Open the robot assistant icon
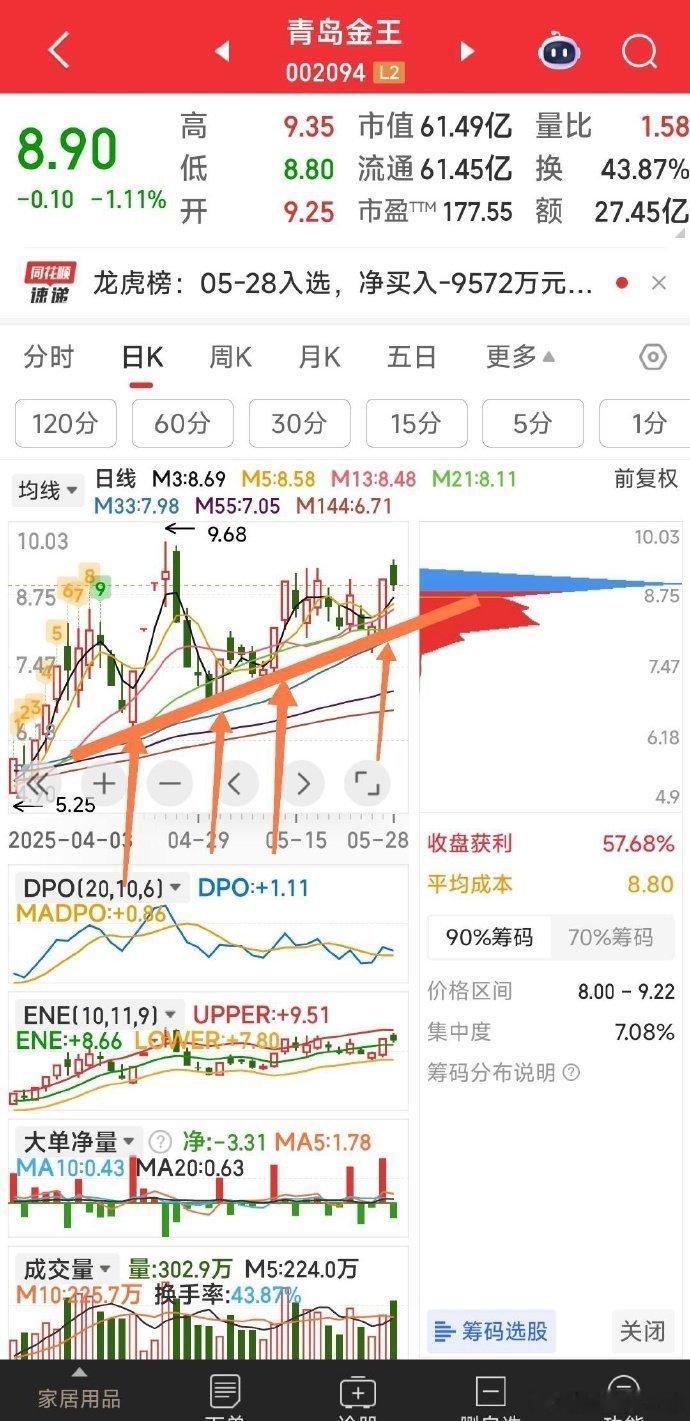This screenshot has width=690, height=1421. pyautogui.click(x=559, y=49)
